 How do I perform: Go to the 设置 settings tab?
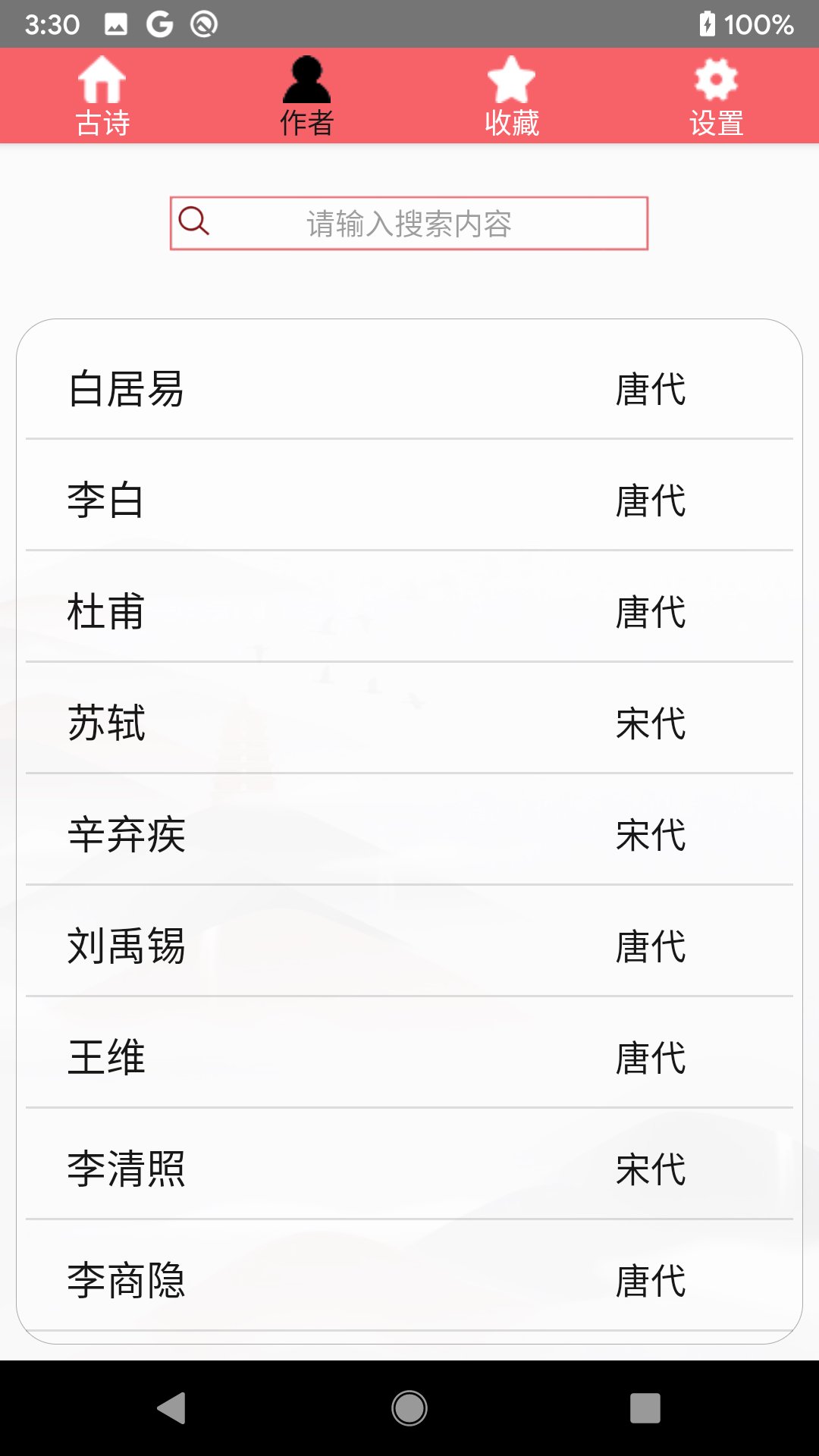717,97
